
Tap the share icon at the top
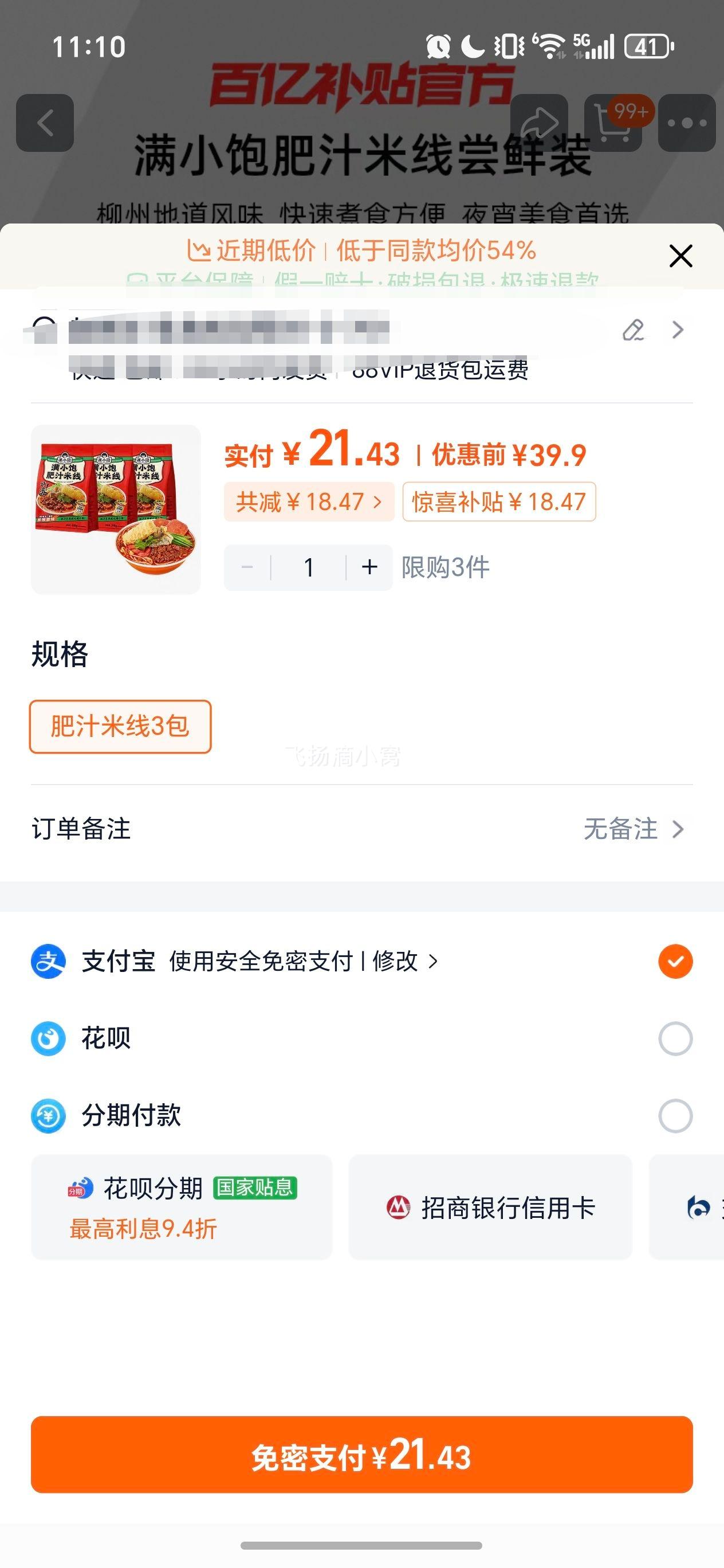[540, 121]
